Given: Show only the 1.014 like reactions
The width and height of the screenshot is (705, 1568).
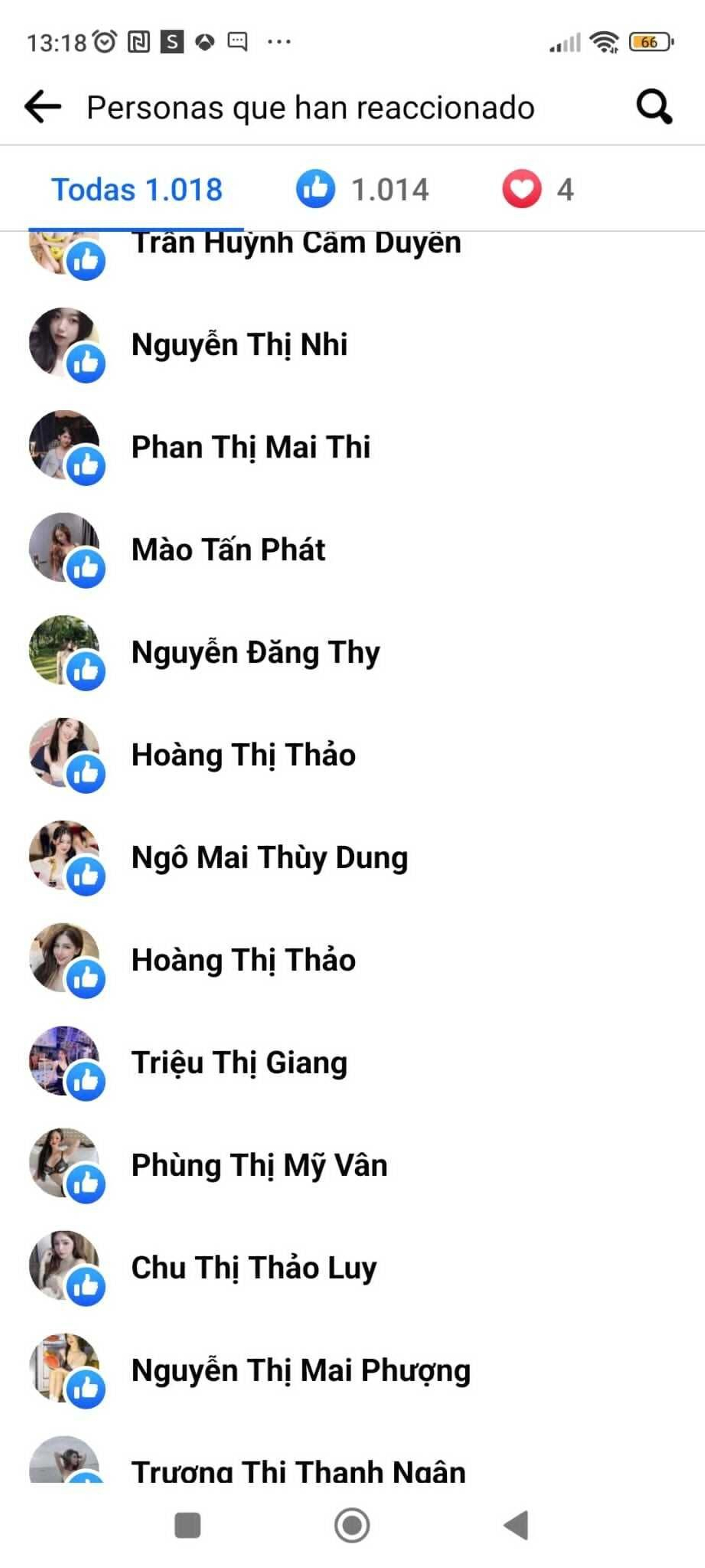Looking at the screenshot, I should (x=363, y=189).
